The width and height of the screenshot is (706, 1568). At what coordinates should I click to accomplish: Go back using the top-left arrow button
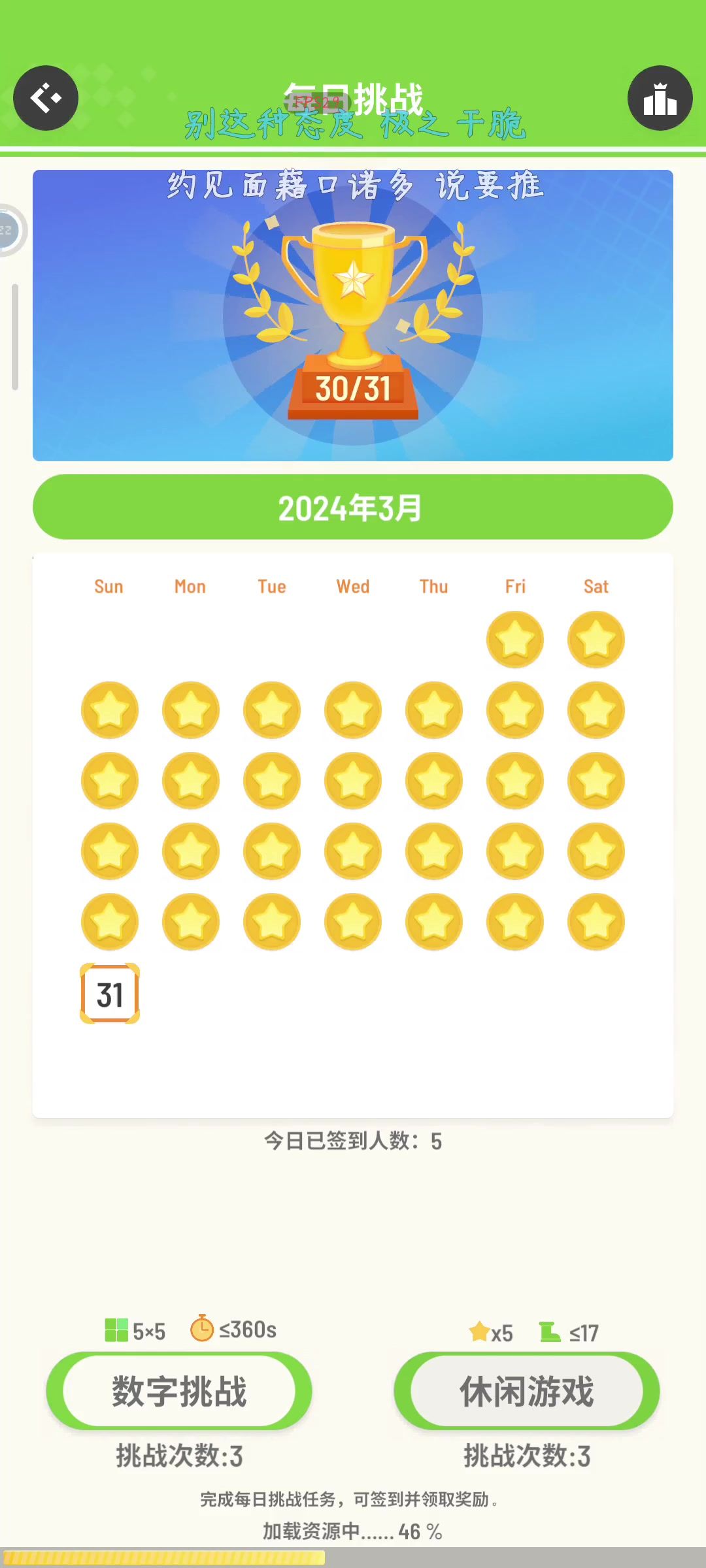[x=46, y=98]
